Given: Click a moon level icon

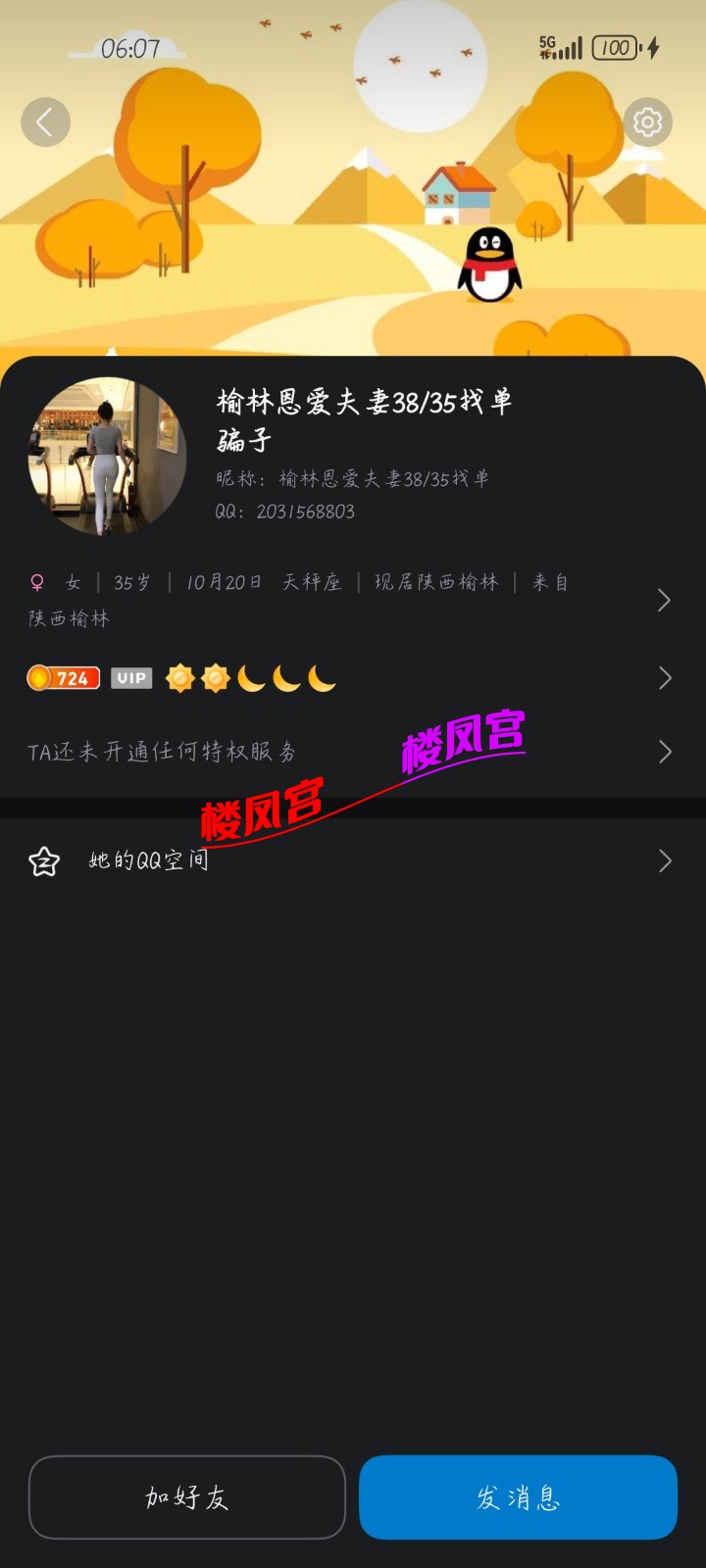Looking at the screenshot, I should pyautogui.click(x=252, y=677).
